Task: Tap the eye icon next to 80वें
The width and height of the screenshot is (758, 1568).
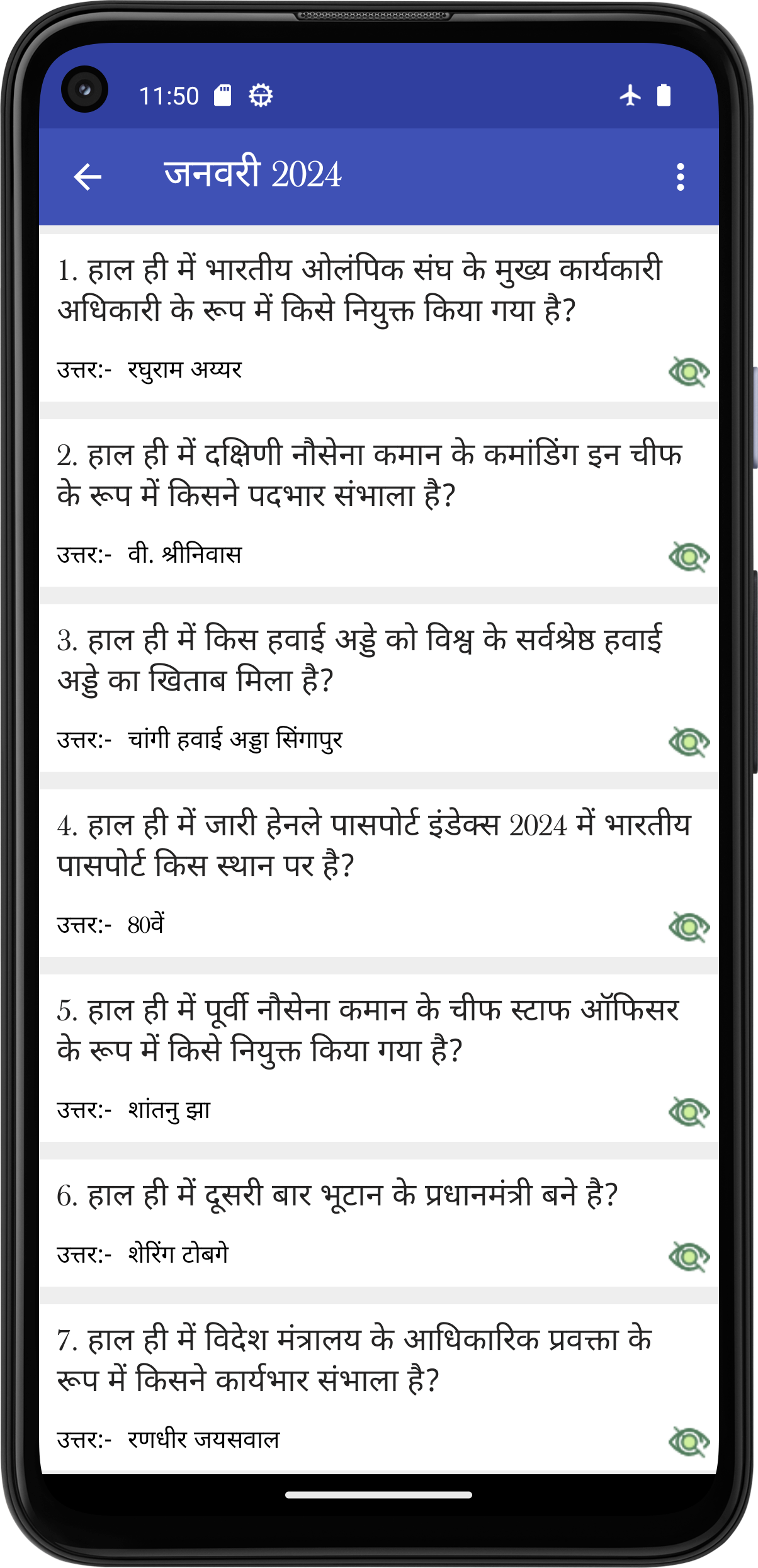Action: 689,927
